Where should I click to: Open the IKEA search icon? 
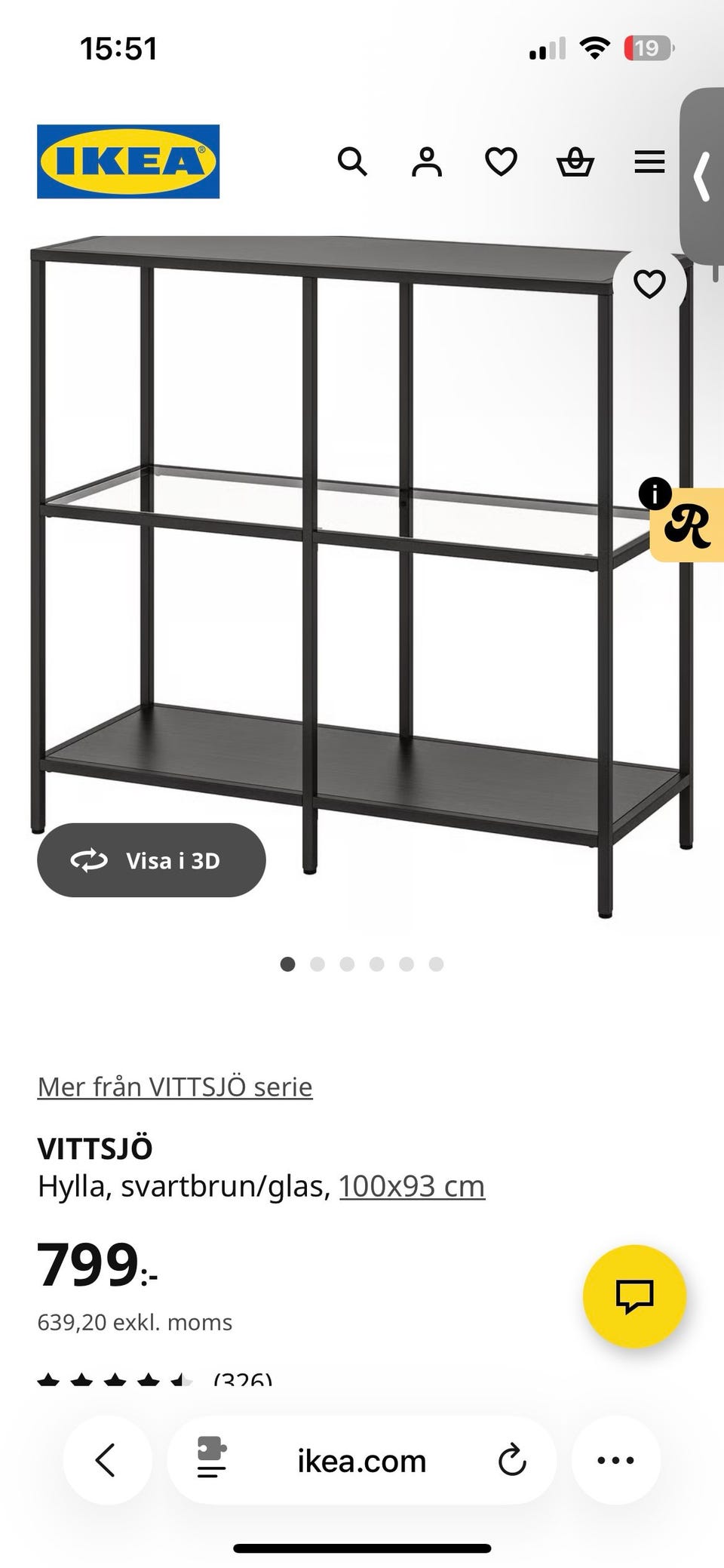(x=351, y=161)
